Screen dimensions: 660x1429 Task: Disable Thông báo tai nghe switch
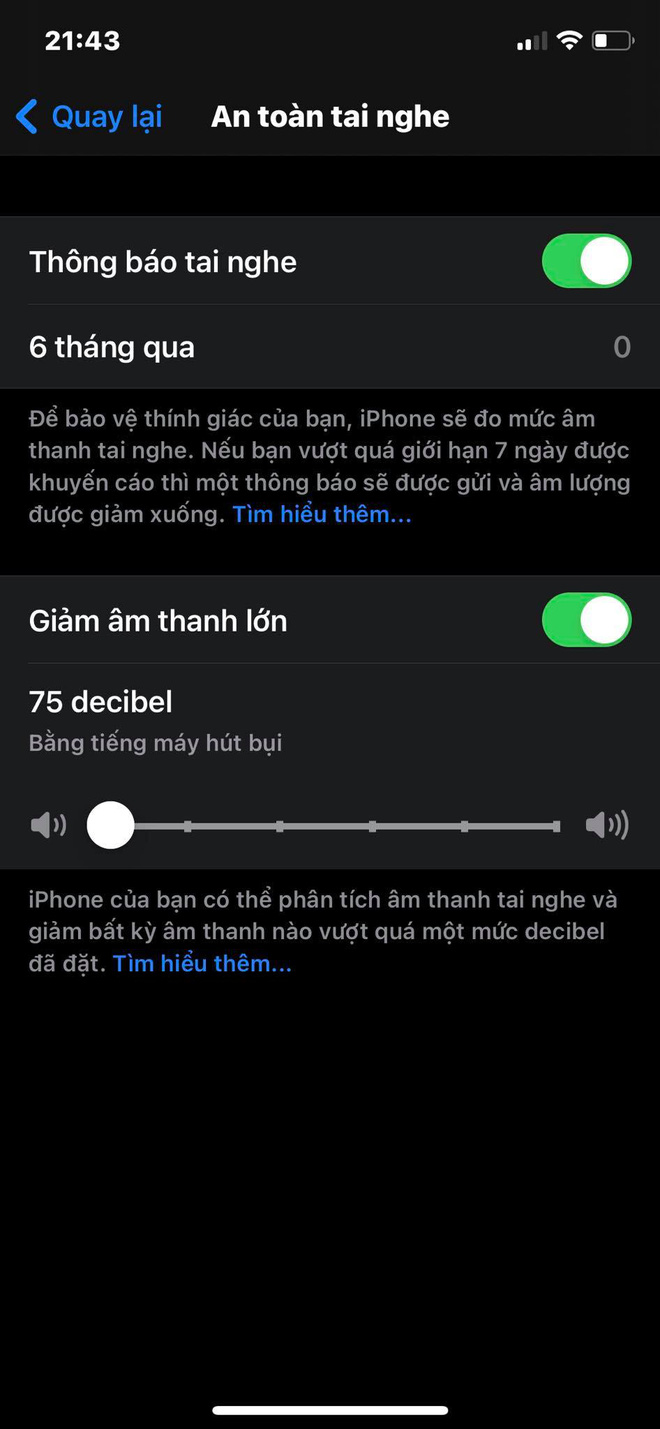point(586,262)
